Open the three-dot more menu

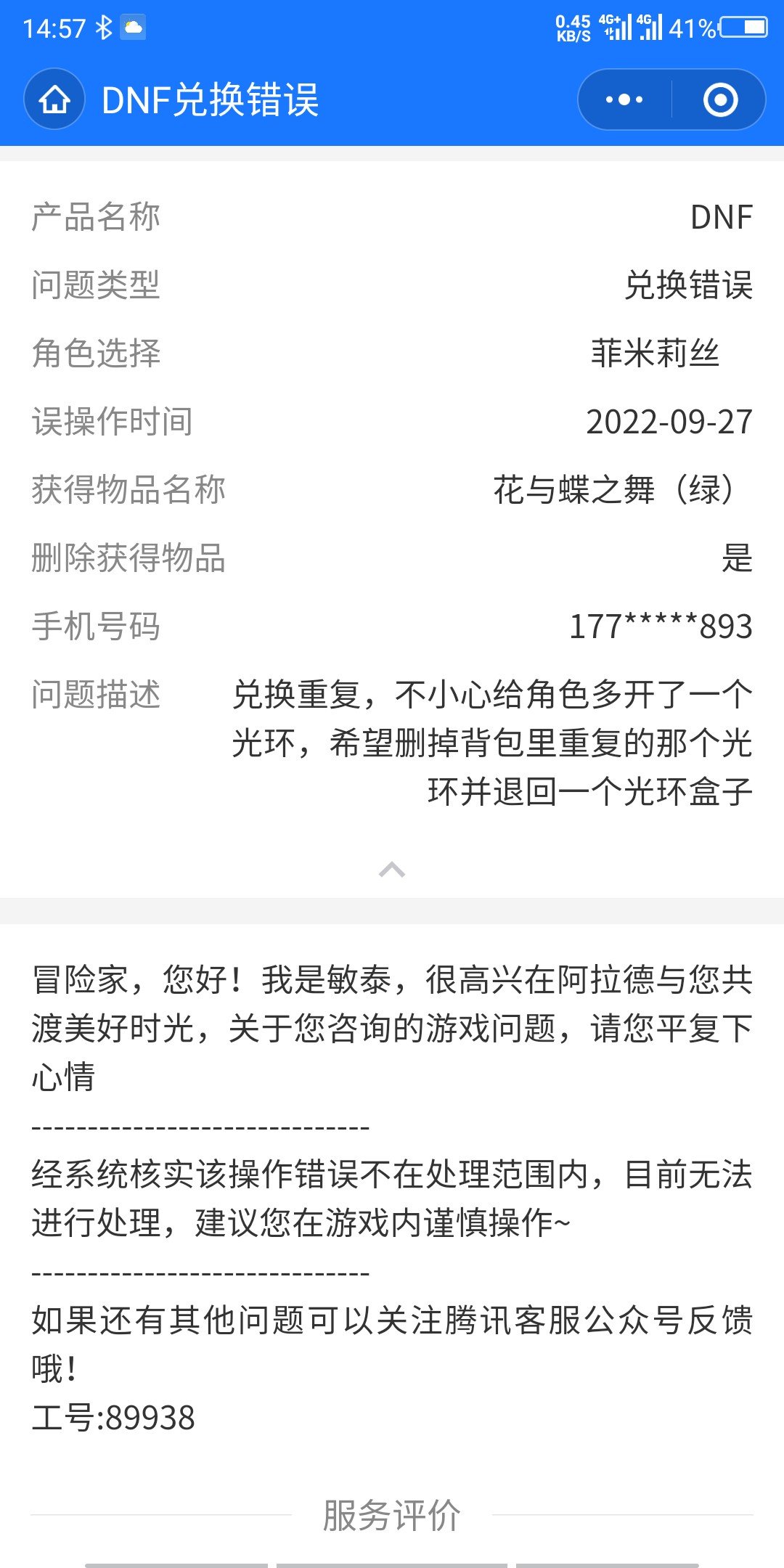tap(624, 99)
